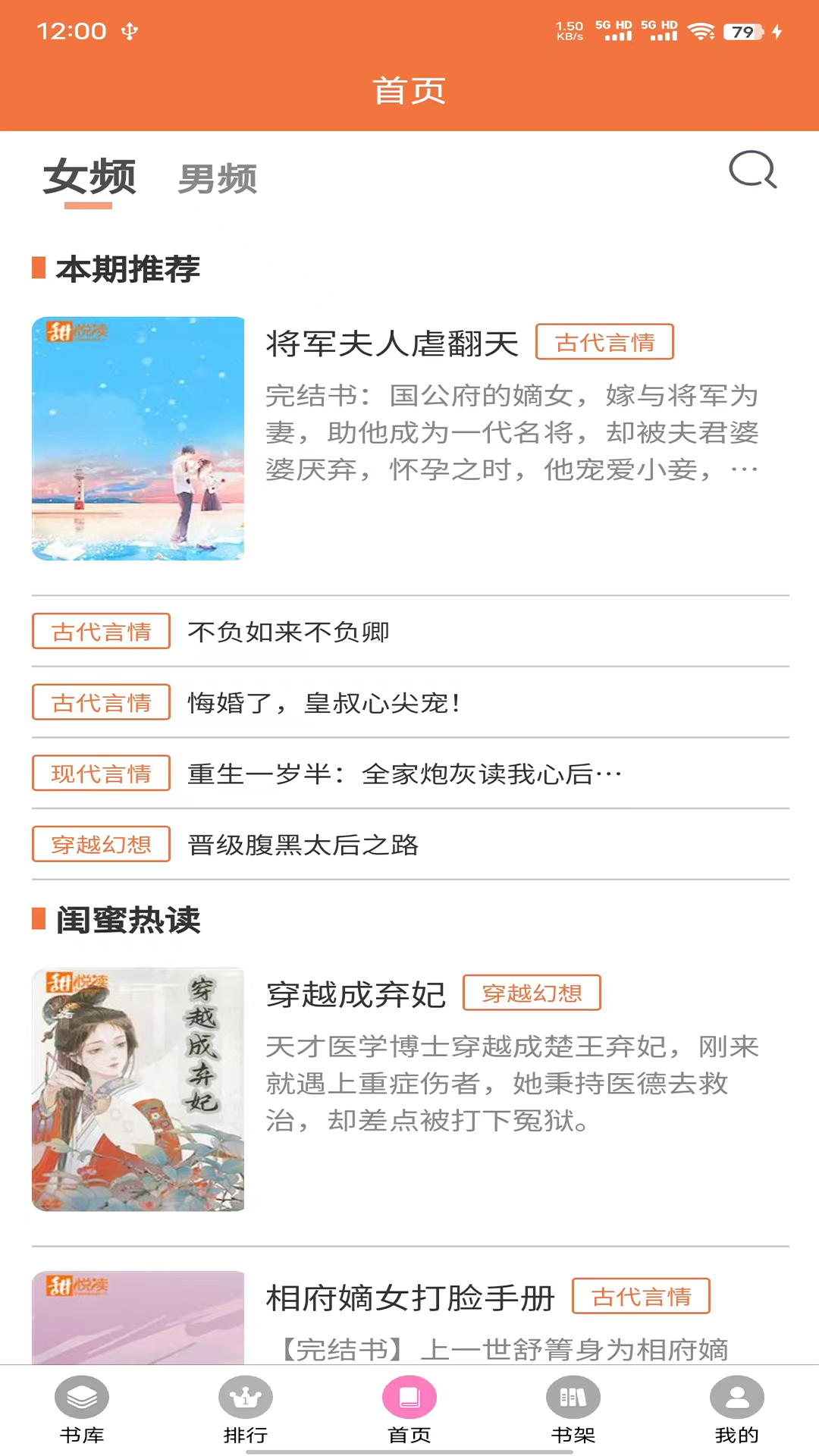The height and width of the screenshot is (1456, 819).
Task: Tap the 本期推荐 section header
Action: point(129,267)
